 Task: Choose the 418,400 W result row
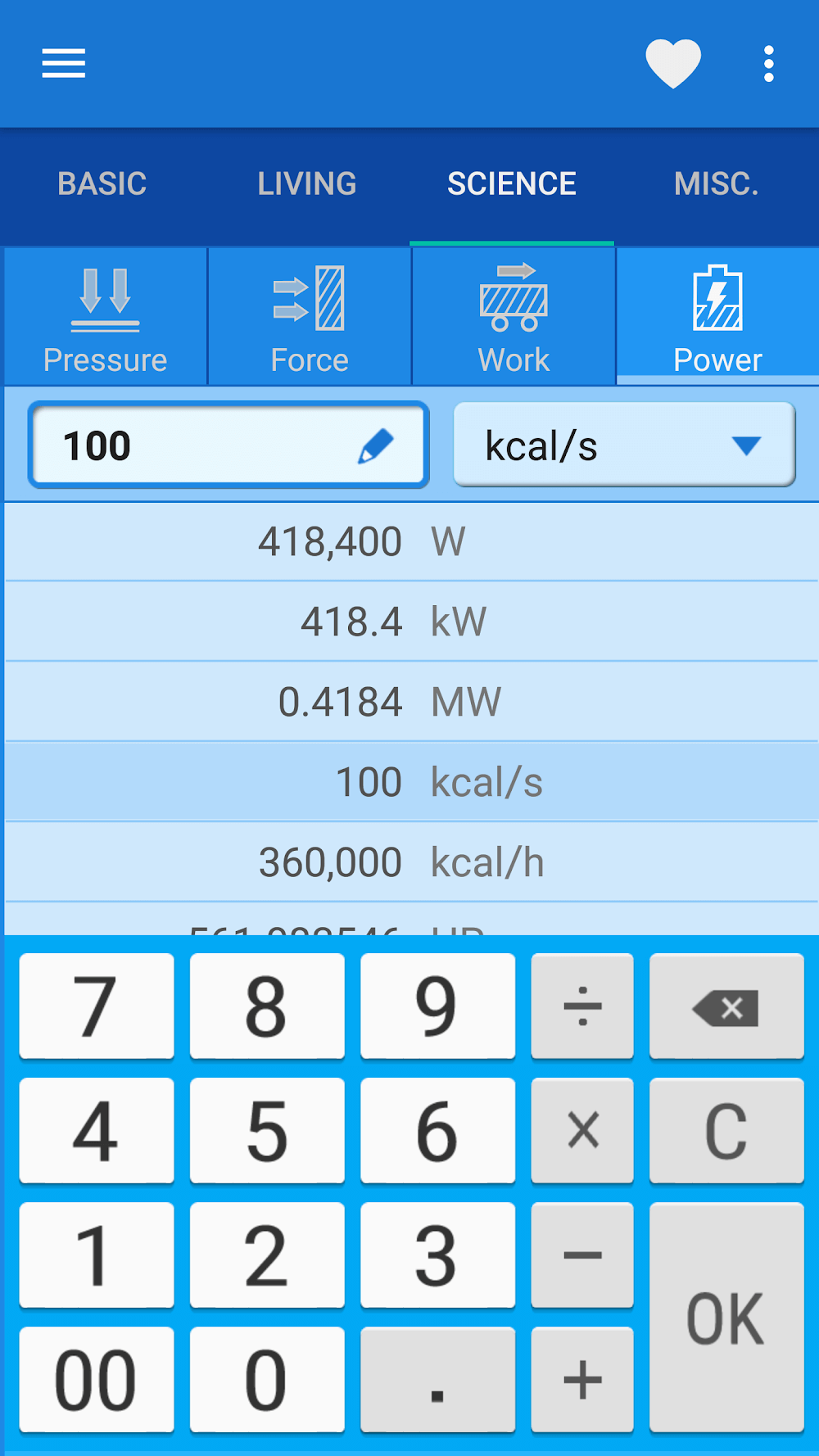(409, 541)
